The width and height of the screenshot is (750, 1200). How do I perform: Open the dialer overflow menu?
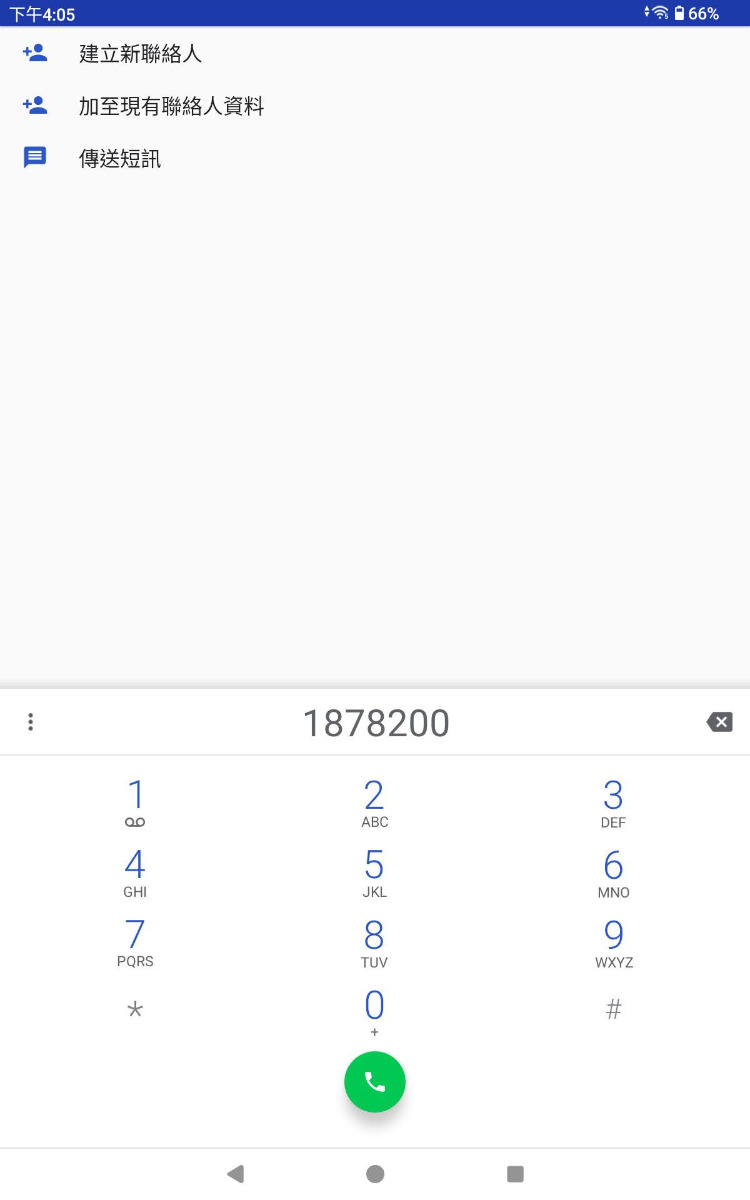coord(31,722)
